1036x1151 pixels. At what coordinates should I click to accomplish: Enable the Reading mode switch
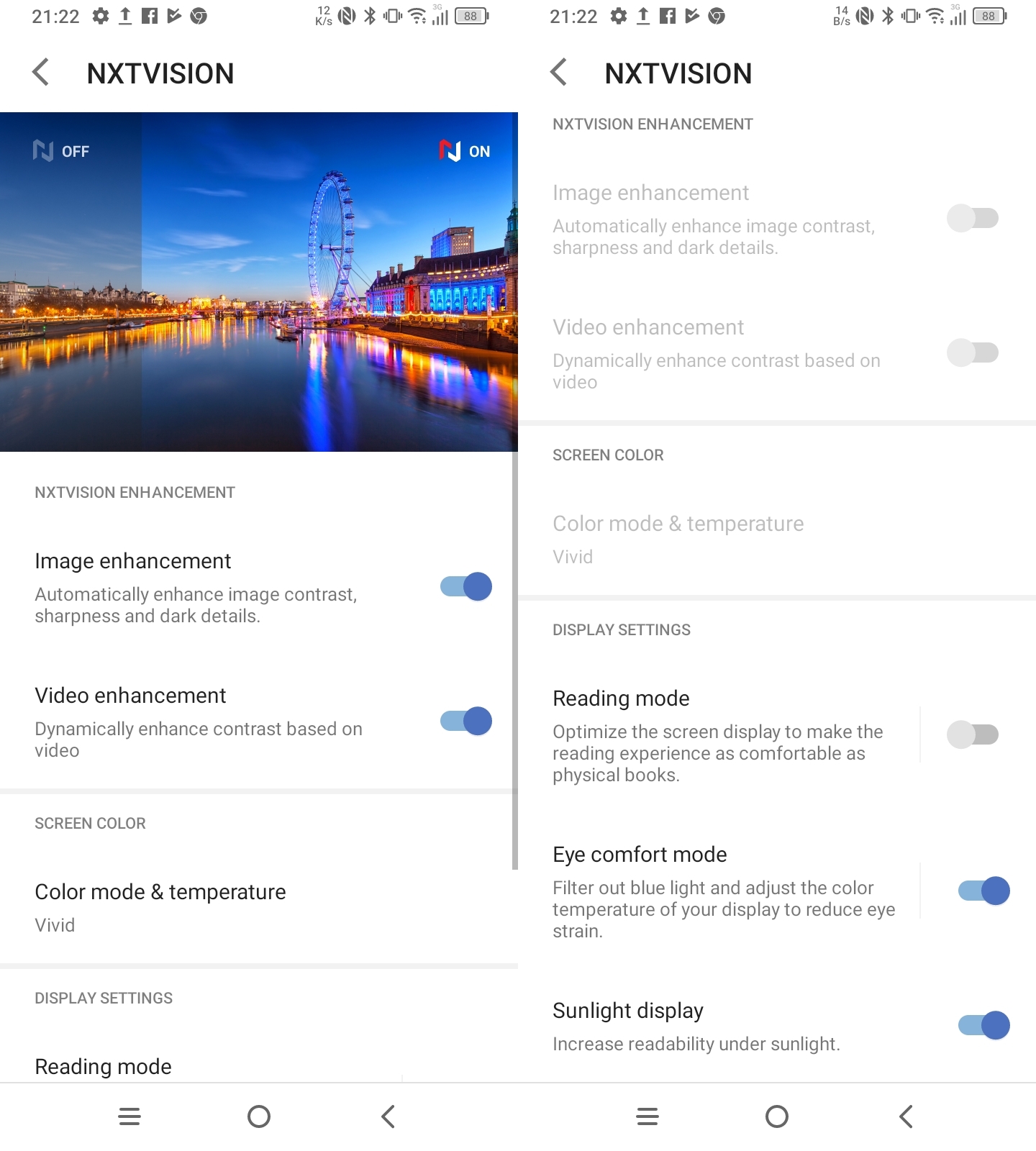coord(973,734)
